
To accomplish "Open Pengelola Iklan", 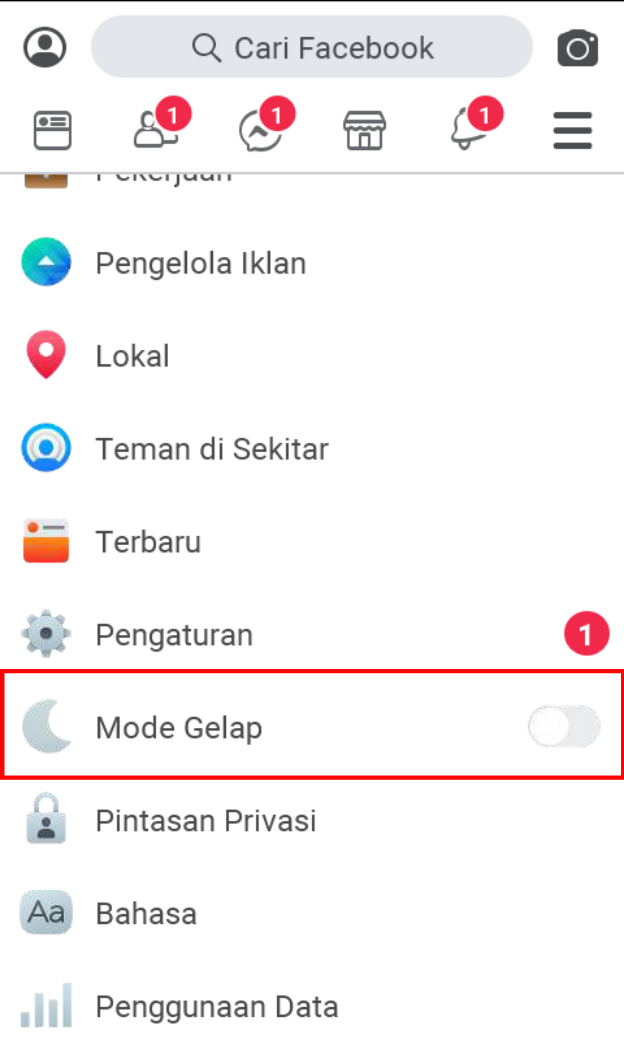I will (x=200, y=264).
